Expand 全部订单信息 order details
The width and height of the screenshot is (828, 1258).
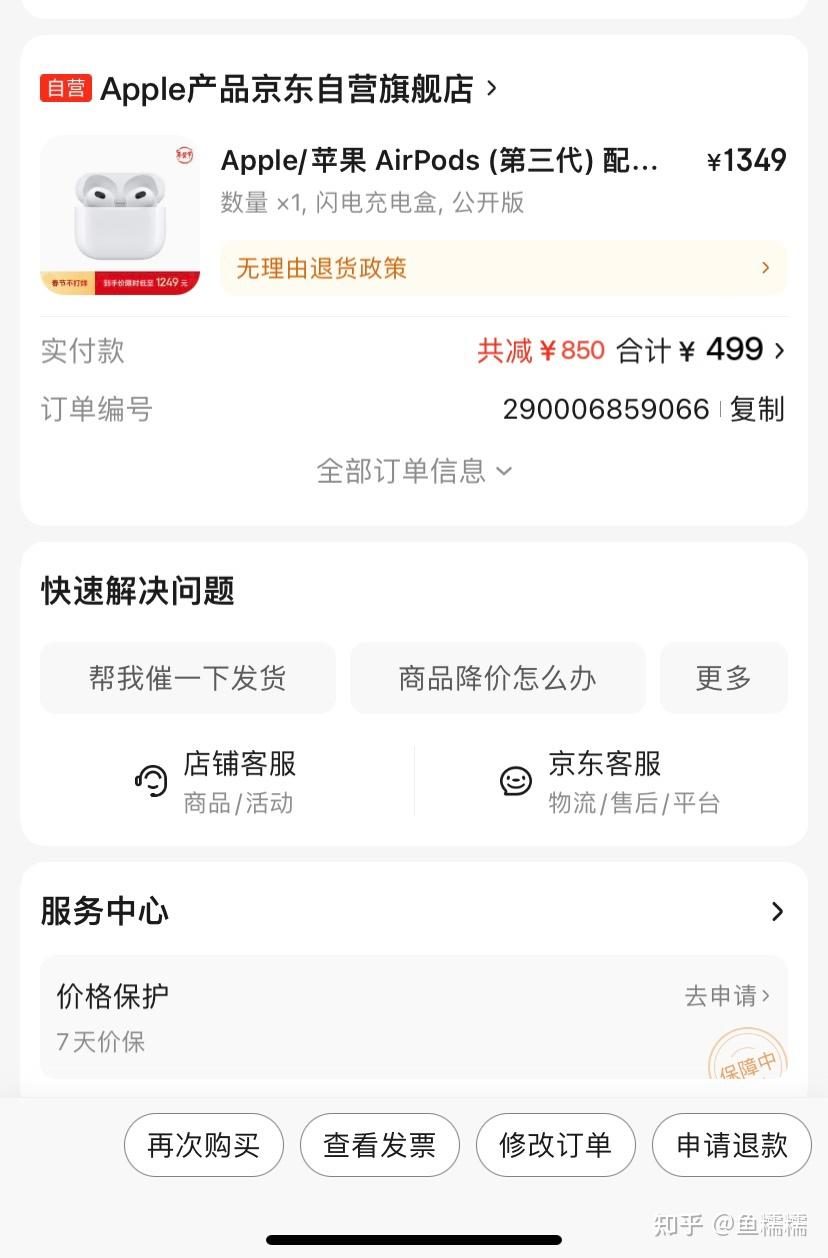[415, 470]
